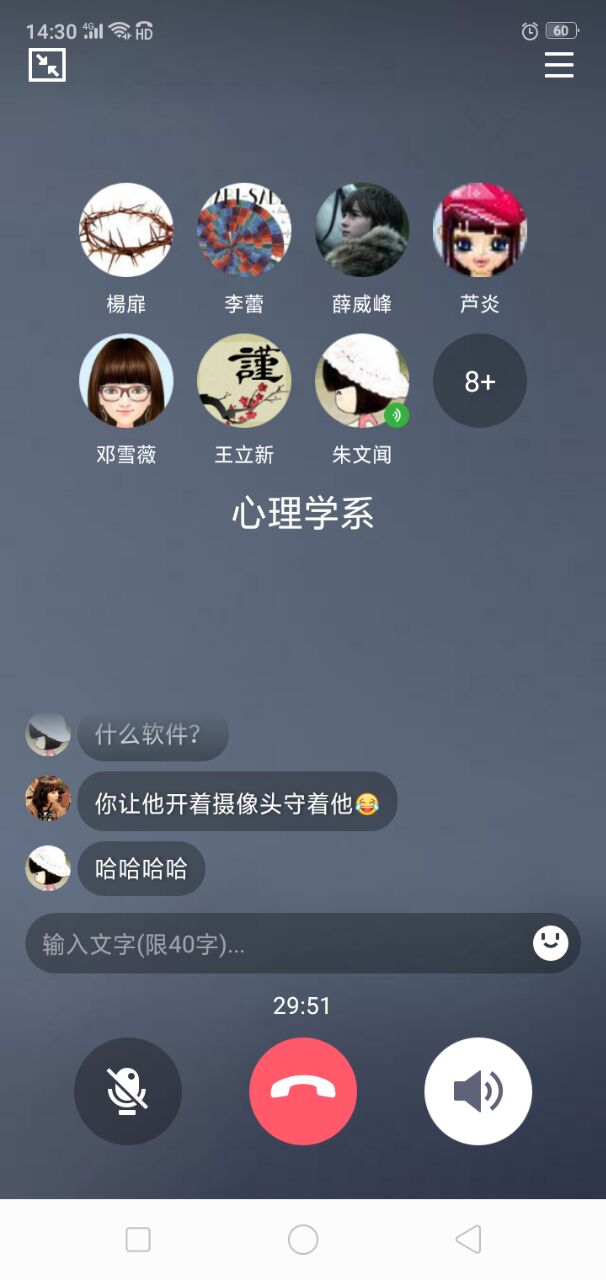Toggle the microphone mute button

click(x=128, y=1091)
